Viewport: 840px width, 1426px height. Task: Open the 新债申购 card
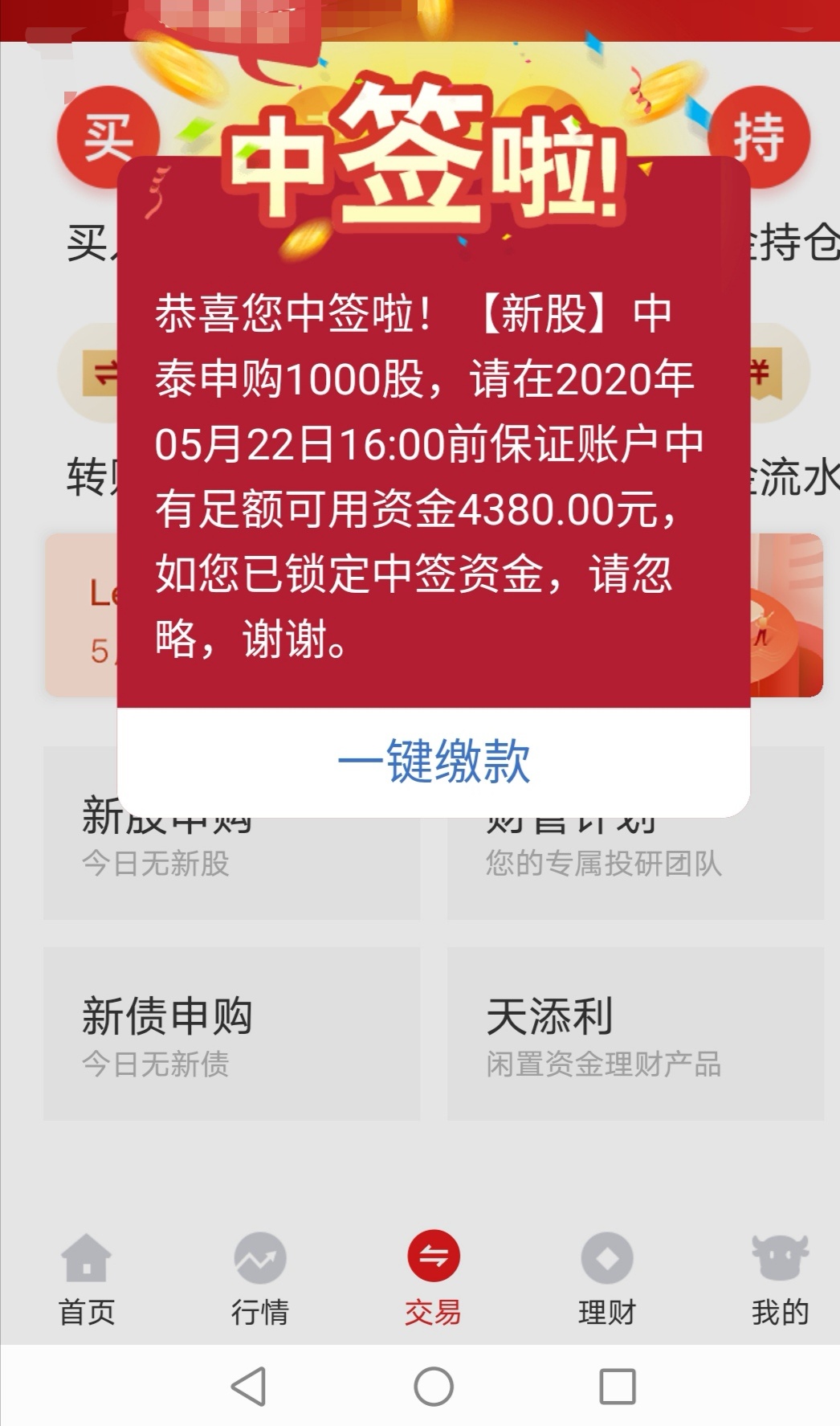coord(232,1033)
